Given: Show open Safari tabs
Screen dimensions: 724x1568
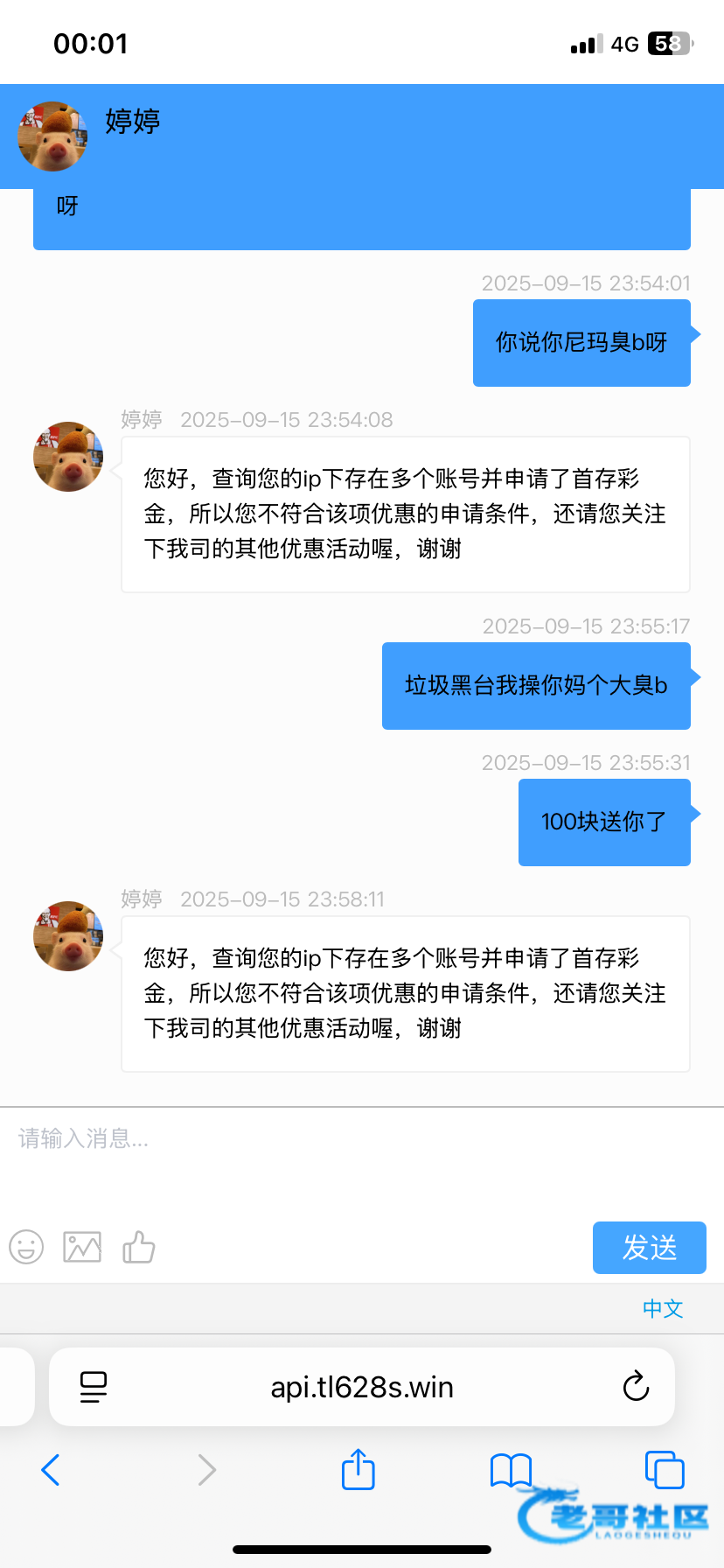Looking at the screenshot, I should [x=665, y=1470].
